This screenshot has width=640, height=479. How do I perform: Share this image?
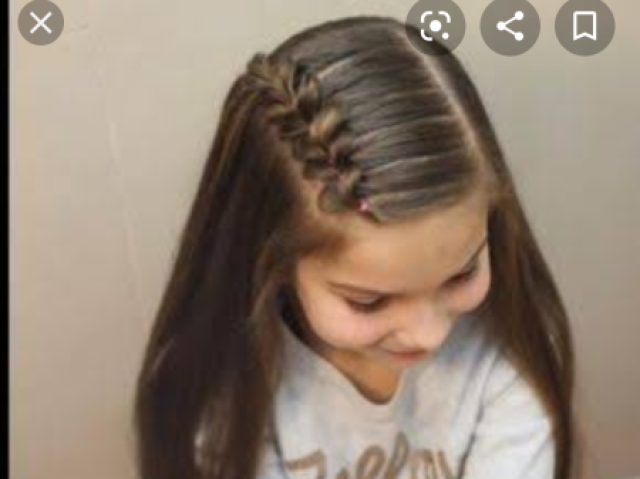point(510,25)
